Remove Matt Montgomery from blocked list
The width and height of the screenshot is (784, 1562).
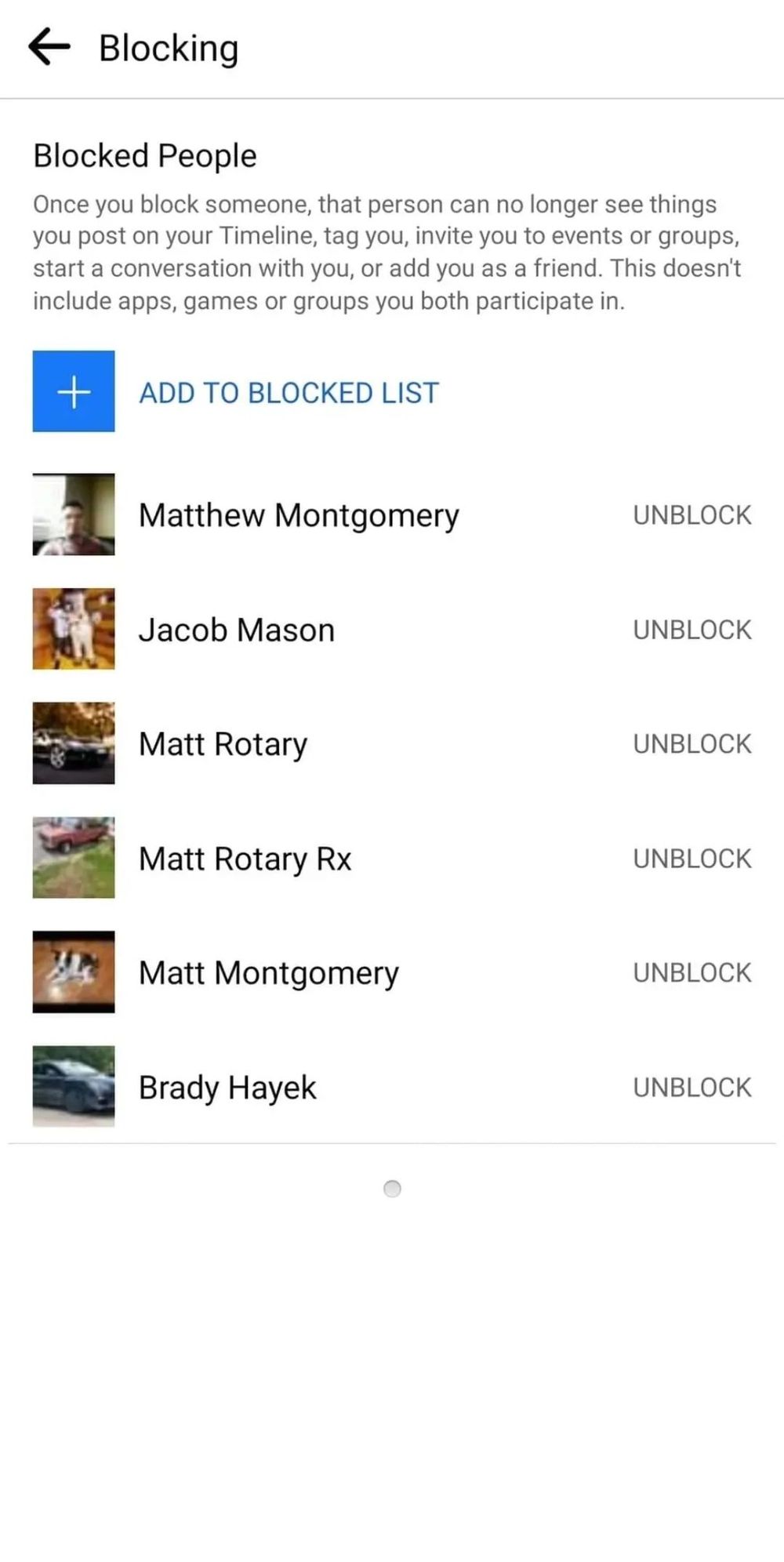691,973
